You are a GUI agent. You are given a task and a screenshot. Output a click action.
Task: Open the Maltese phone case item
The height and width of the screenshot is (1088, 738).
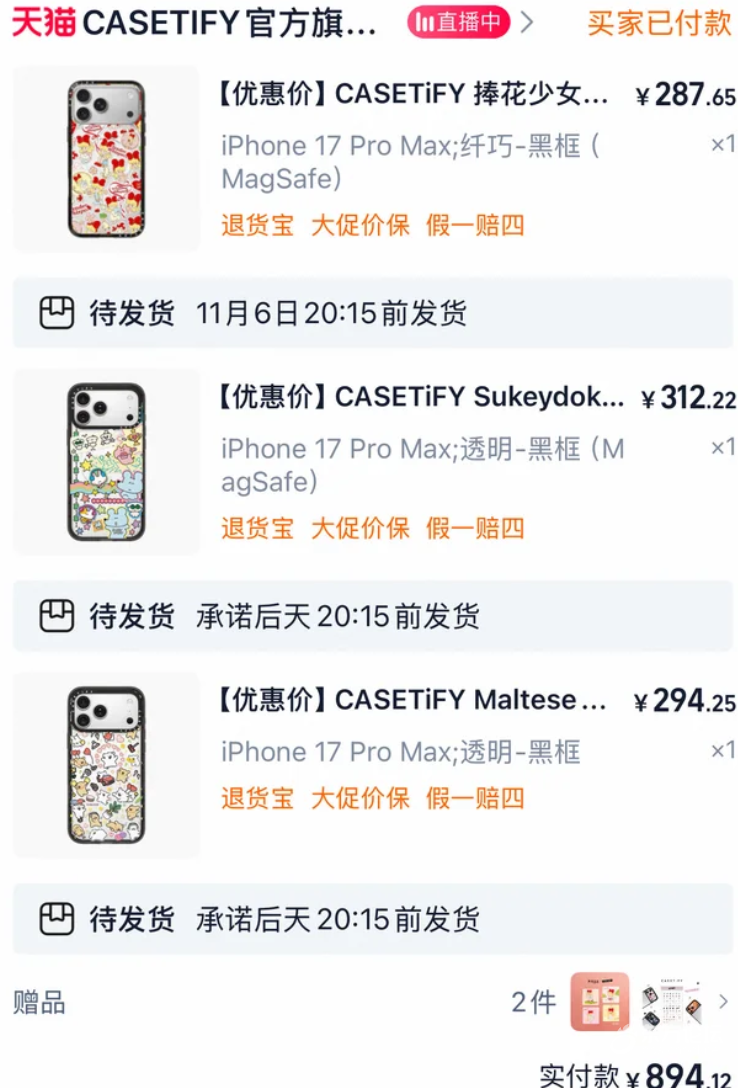pyautogui.click(x=412, y=700)
